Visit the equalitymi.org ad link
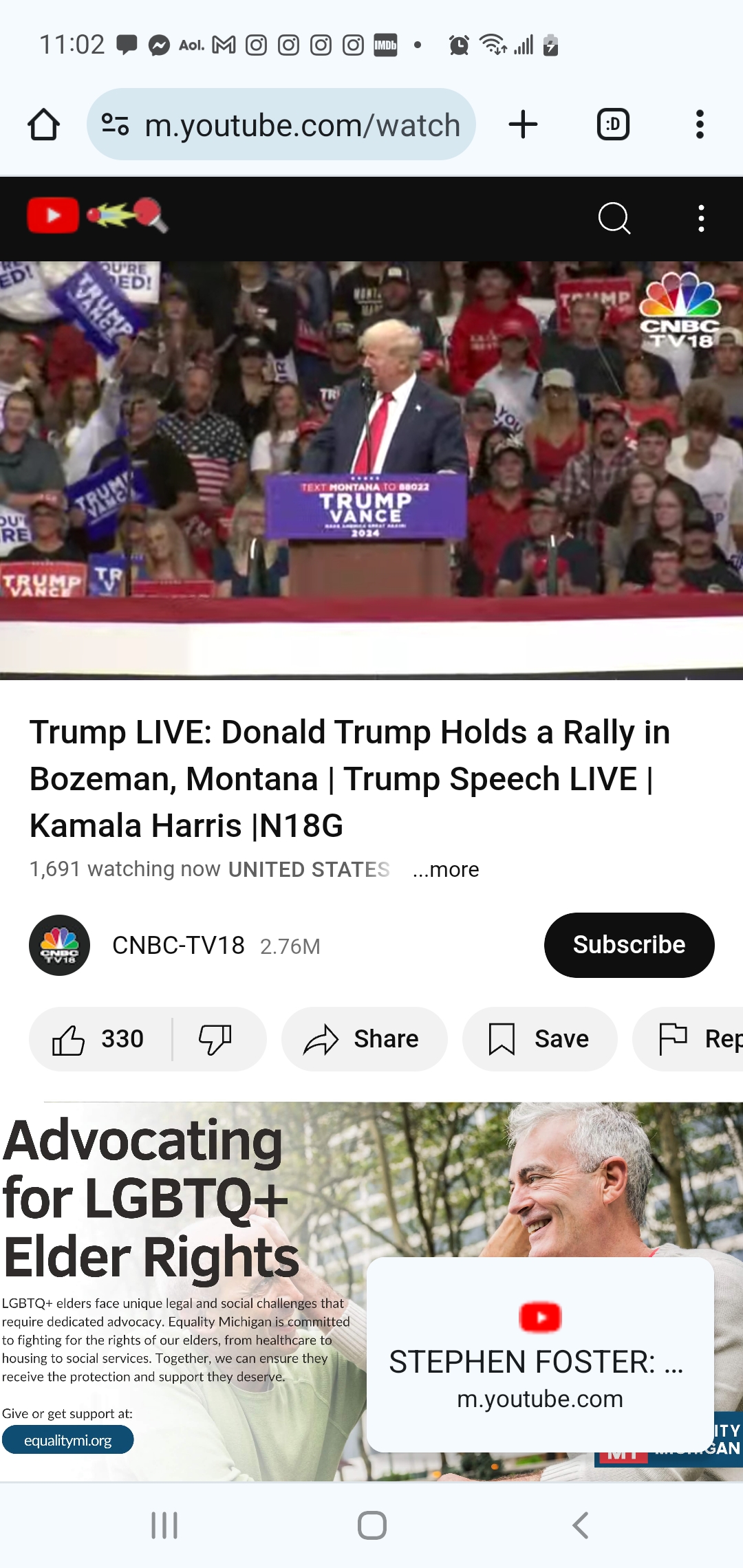This screenshot has height=1568, width=743. [x=67, y=1440]
